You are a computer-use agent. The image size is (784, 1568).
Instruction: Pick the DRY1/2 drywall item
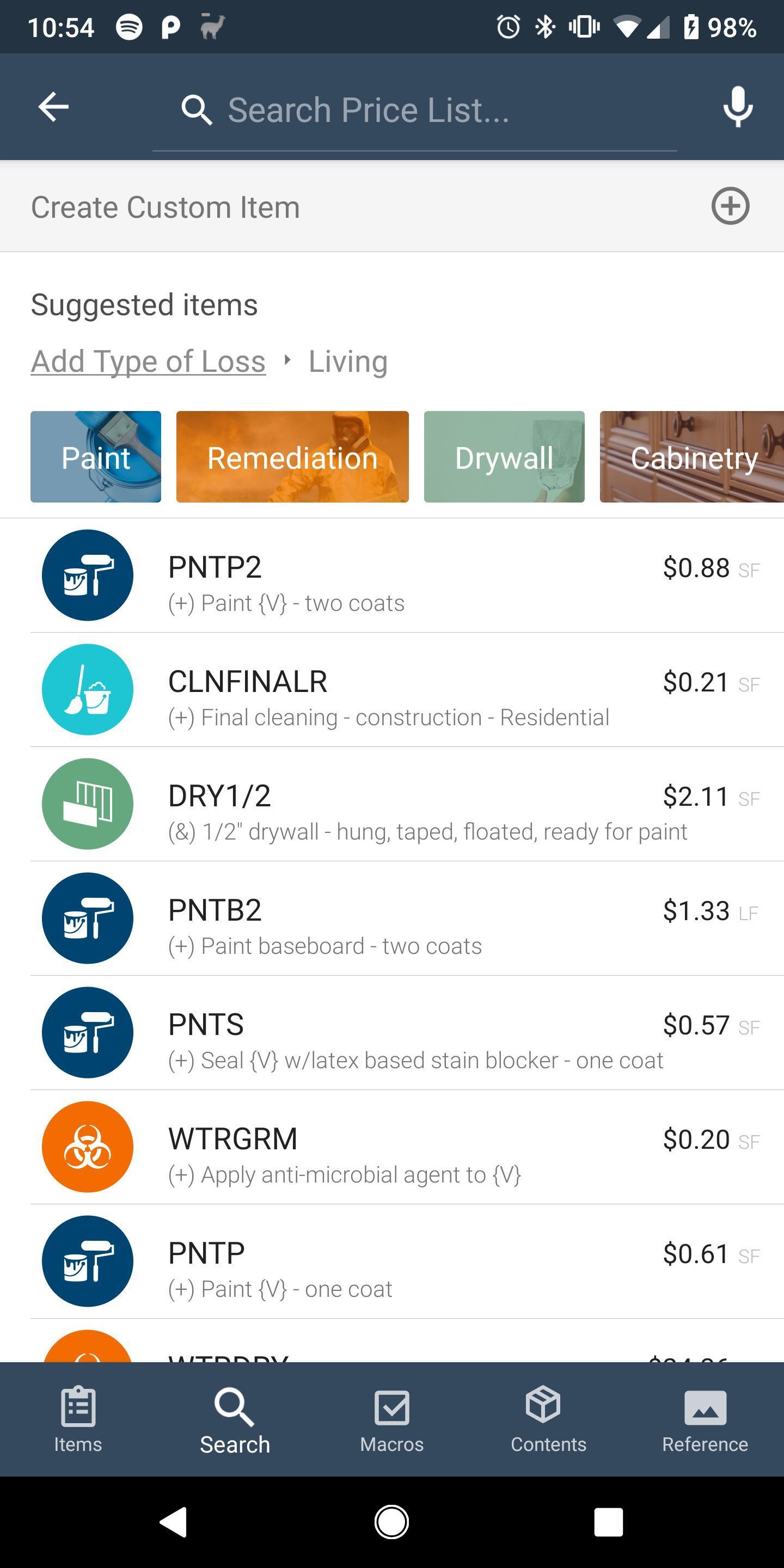coord(402,805)
